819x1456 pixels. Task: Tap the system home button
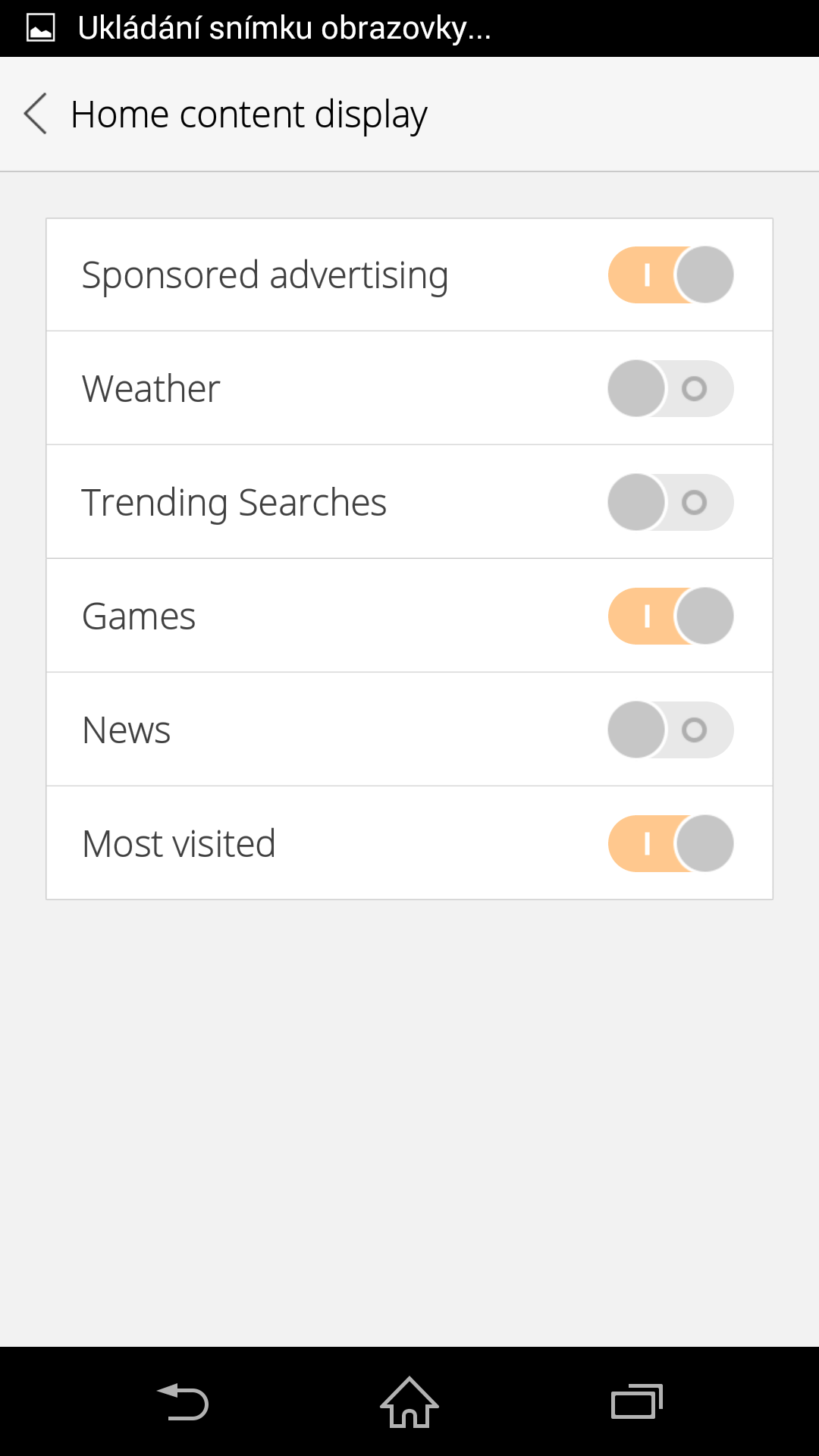tap(409, 1402)
